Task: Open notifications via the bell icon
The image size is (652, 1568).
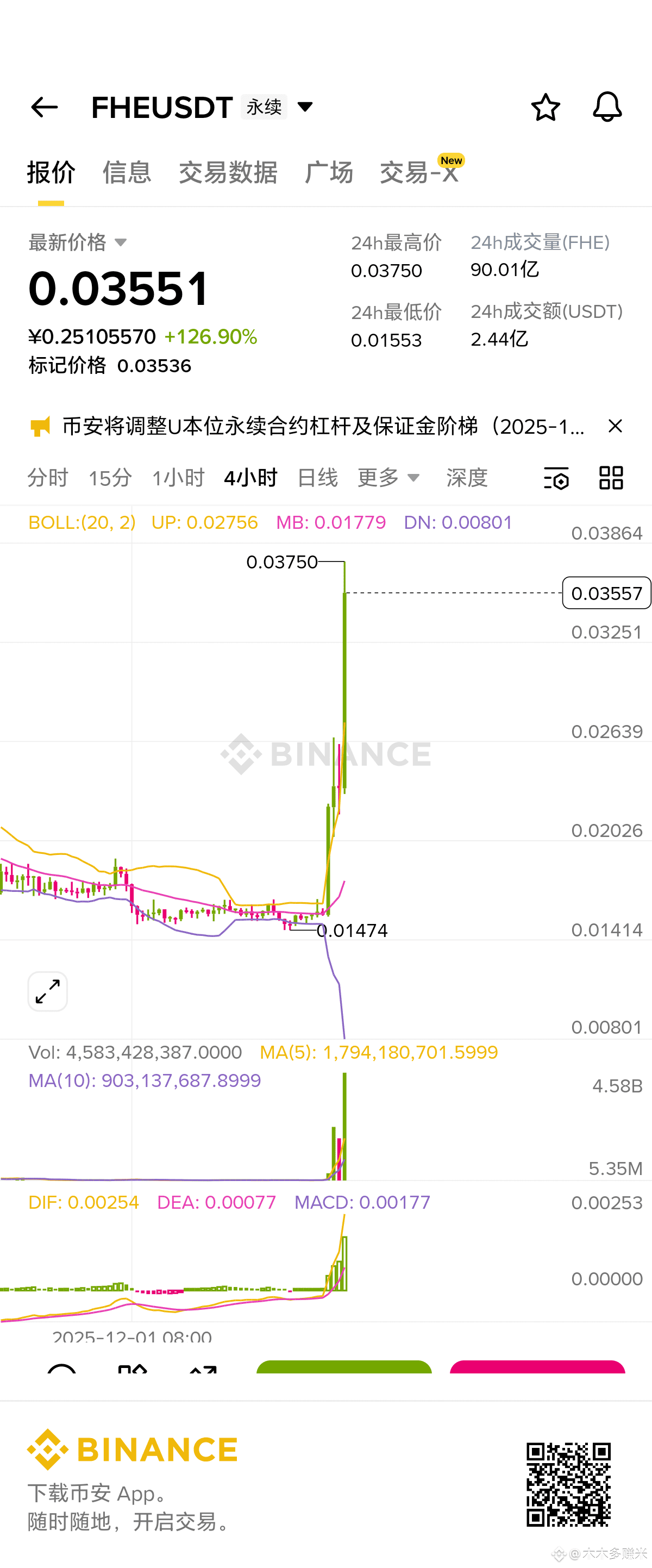Action: point(607,107)
